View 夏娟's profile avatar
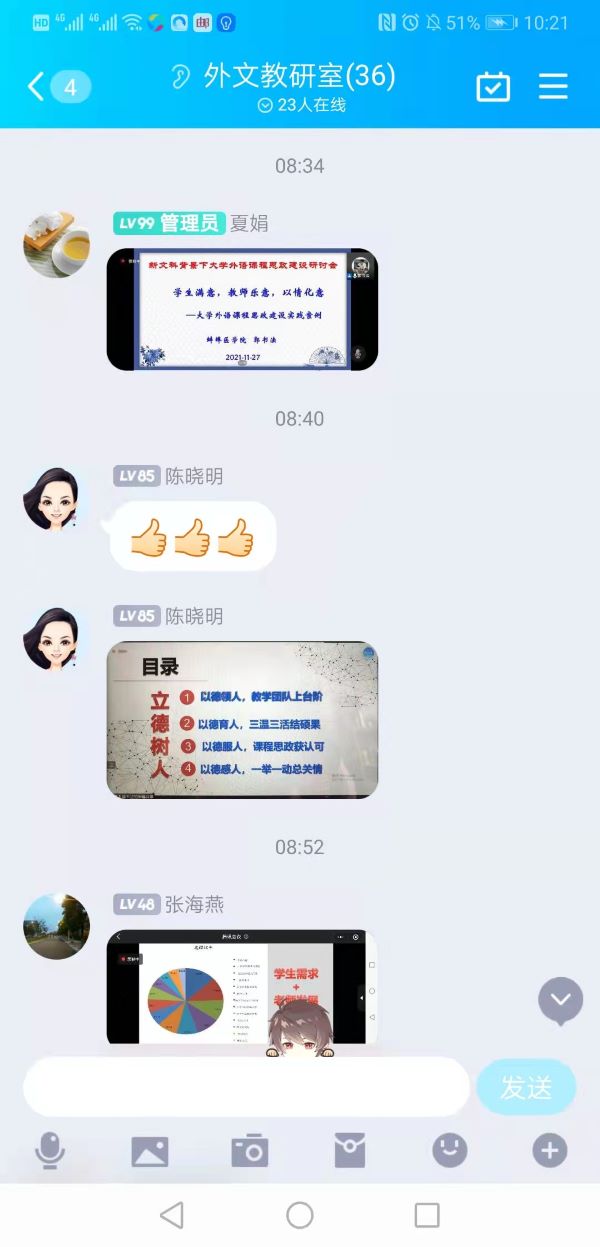This screenshot has height=1247, width=600. [x=57, y=243]
